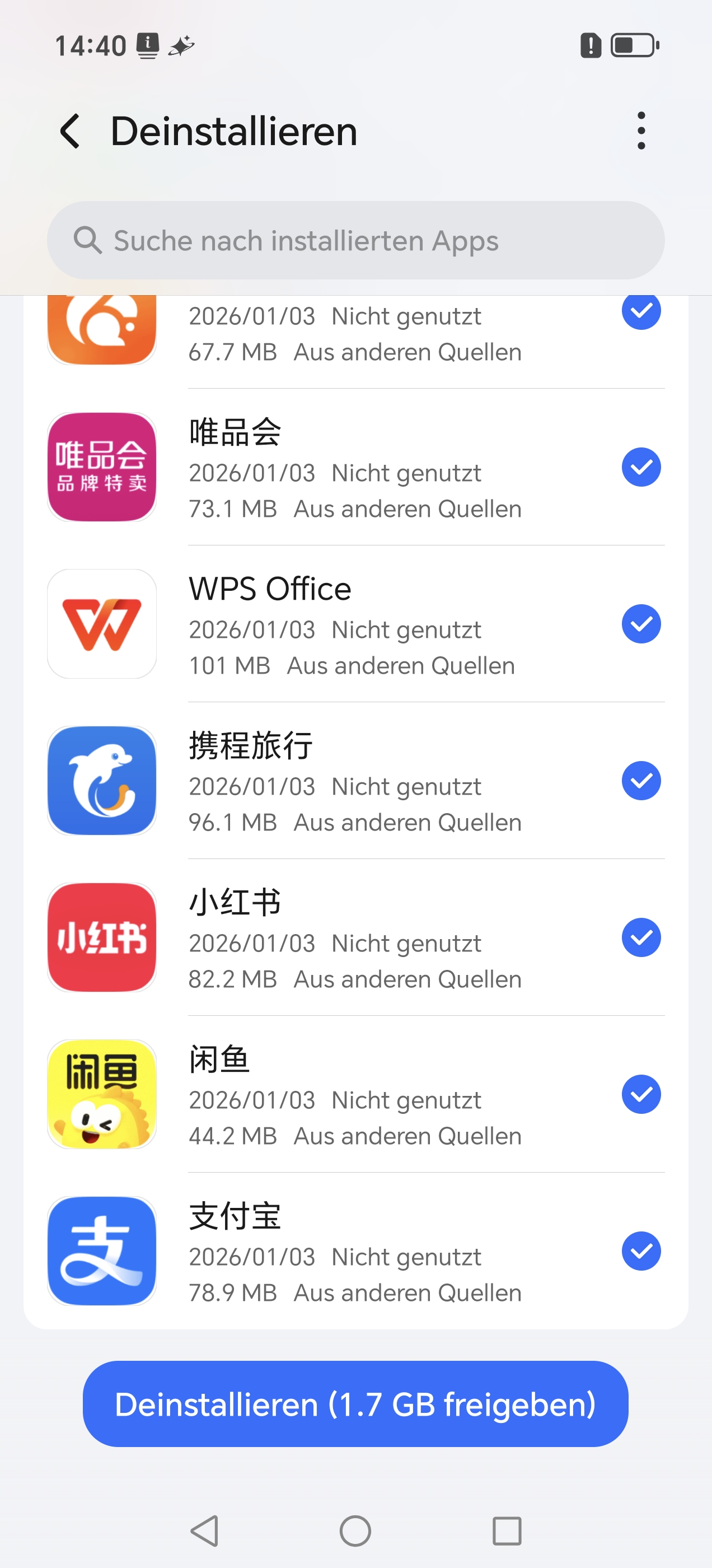Uncheck the 67.7 MB app checkbox
The width and height of the screenshot is (712, 1568).
pos(641,311)
